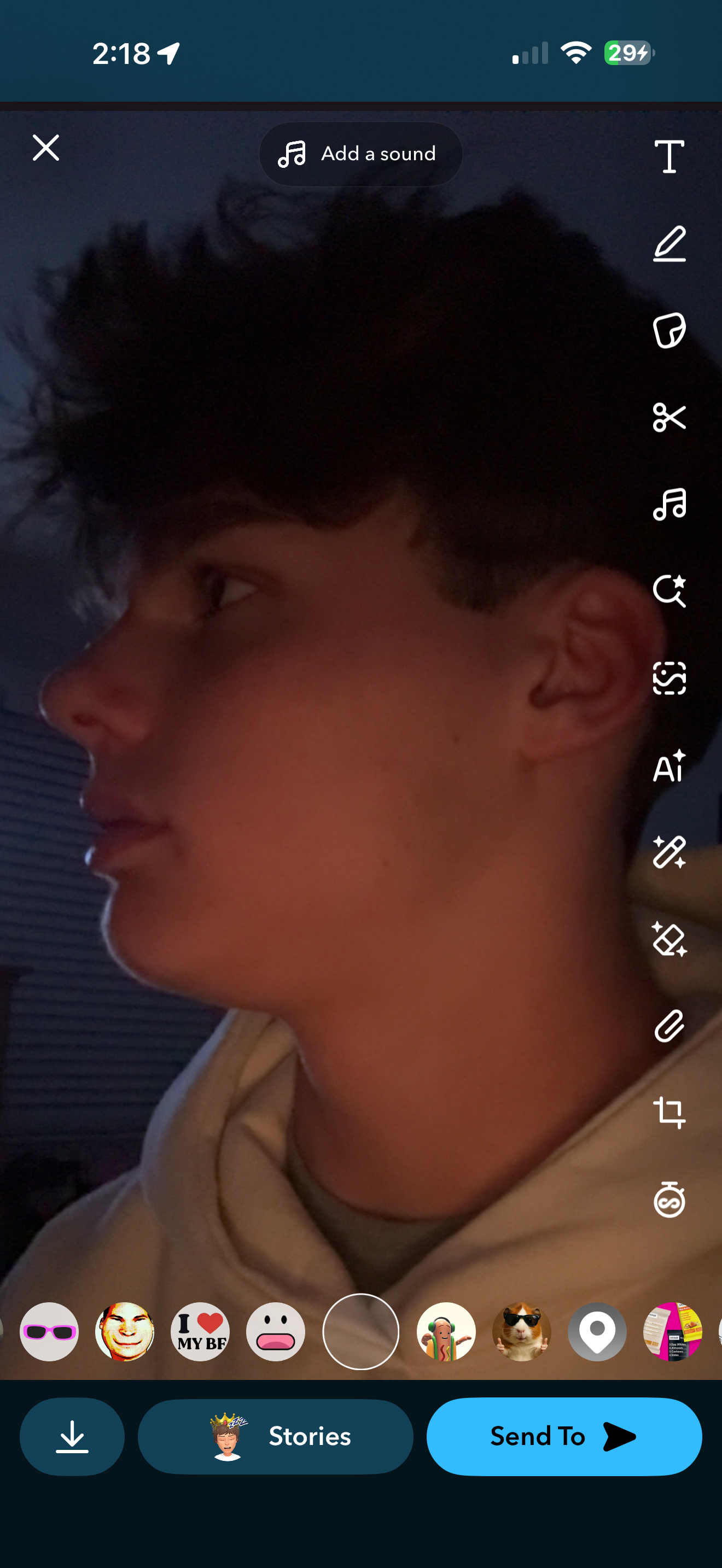Select the pencil drawing tool
Image resolution: width=722 pixels, height=1568 pixels.
(669, 244)
